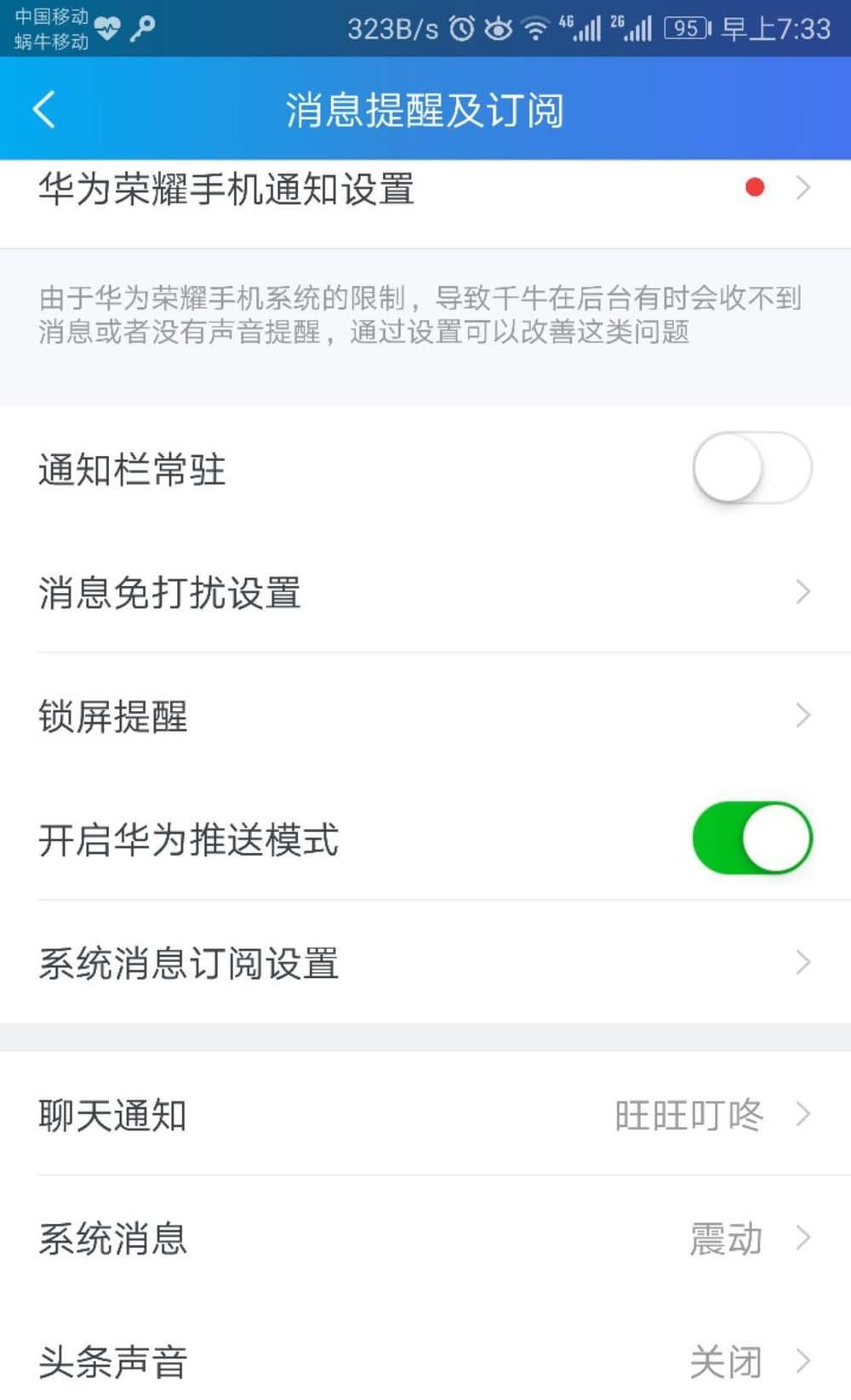The height and width of the screenshot is (1400, 851).
Task: Tap the heart-rate icon near 中国移动
Action: (106, 28)
